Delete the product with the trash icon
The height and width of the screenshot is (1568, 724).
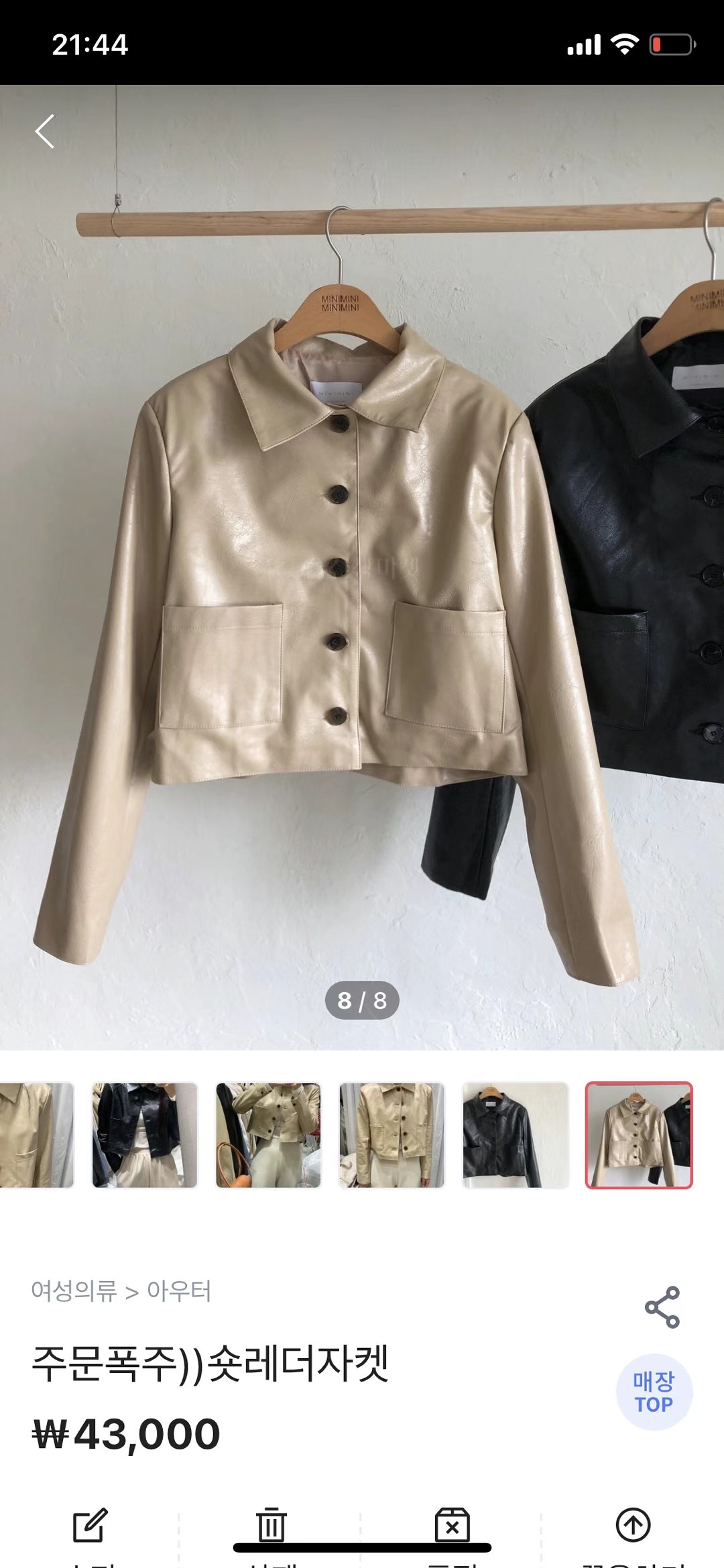(x=271, y=1524)
